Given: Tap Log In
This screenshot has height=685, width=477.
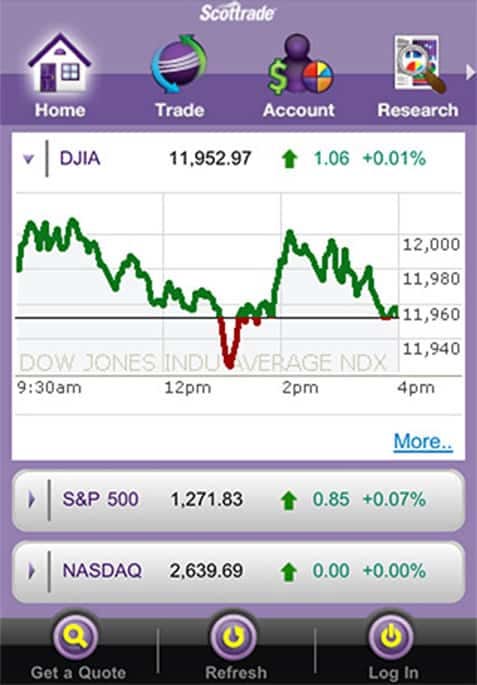Looking at the screenshot, I should click(x=393, y=650).
